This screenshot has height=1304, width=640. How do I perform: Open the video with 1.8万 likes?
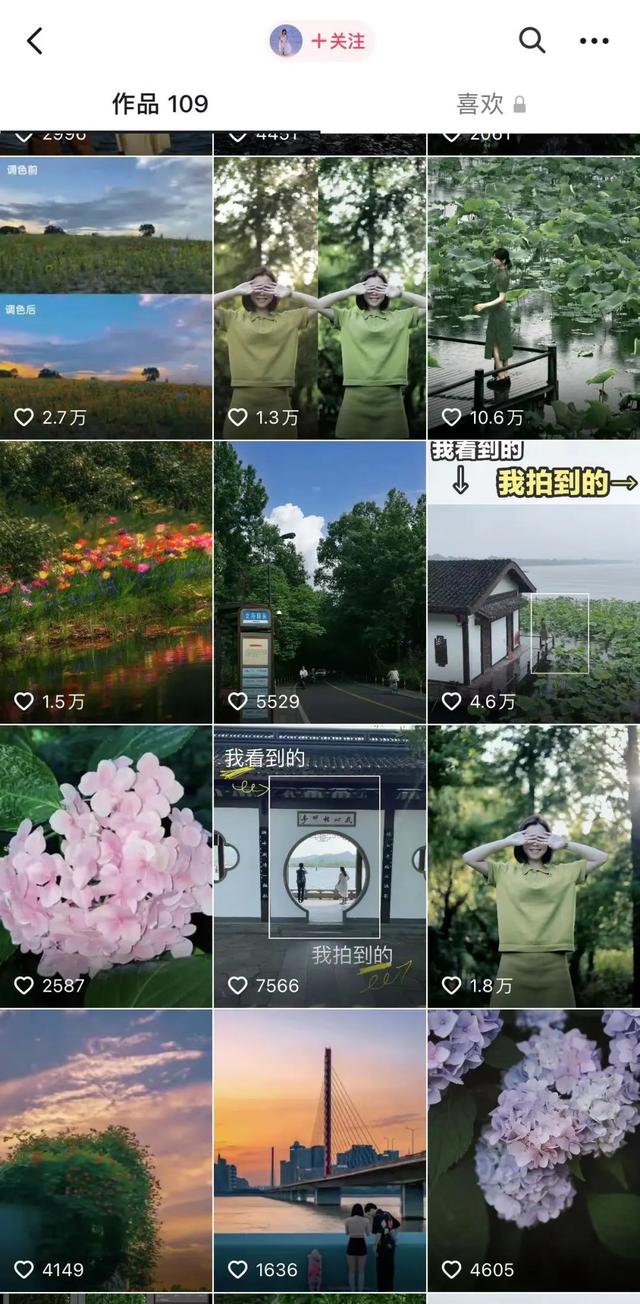(x=534, y=866)
